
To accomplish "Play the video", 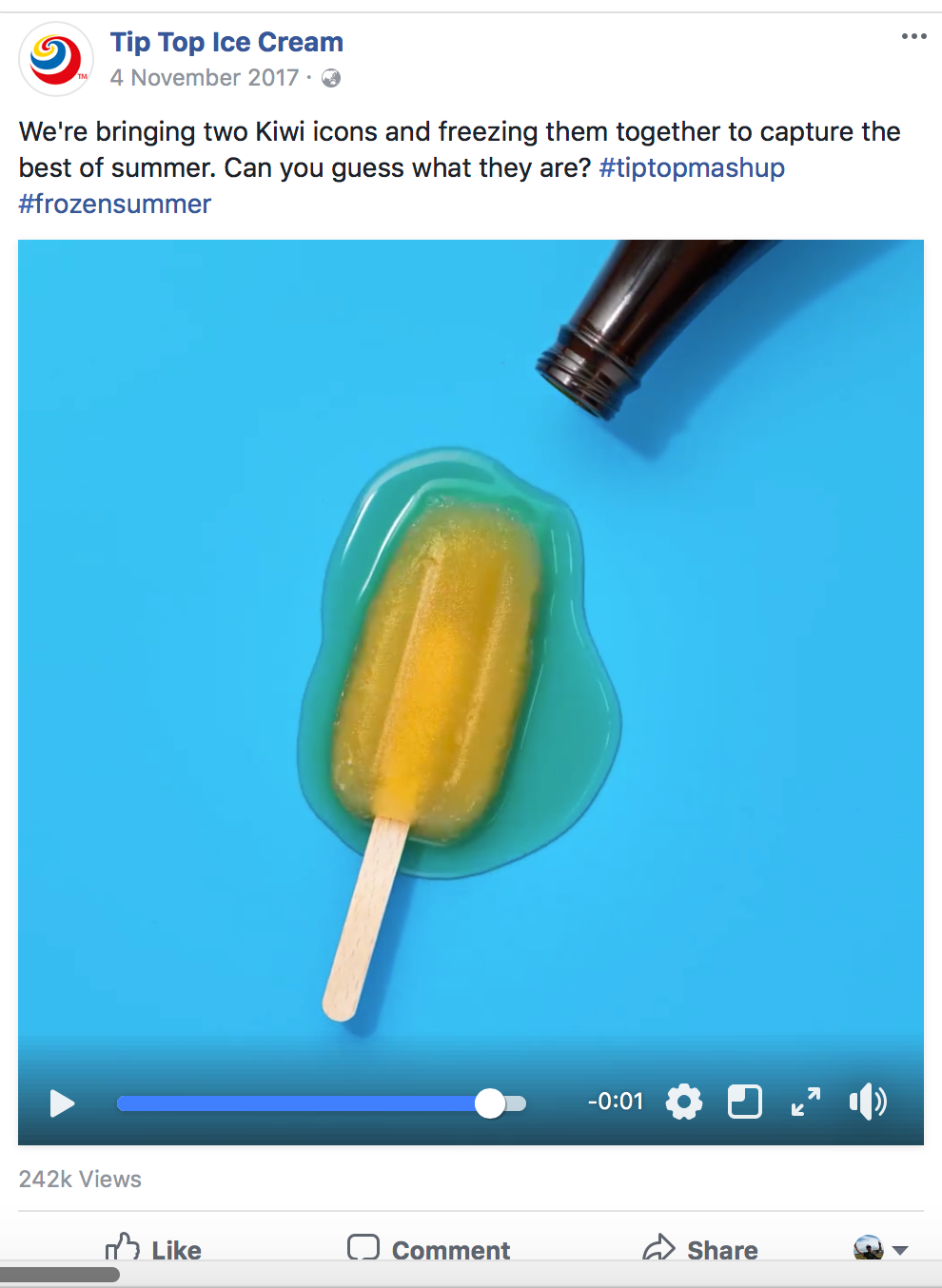I will tap(62, 1103).
